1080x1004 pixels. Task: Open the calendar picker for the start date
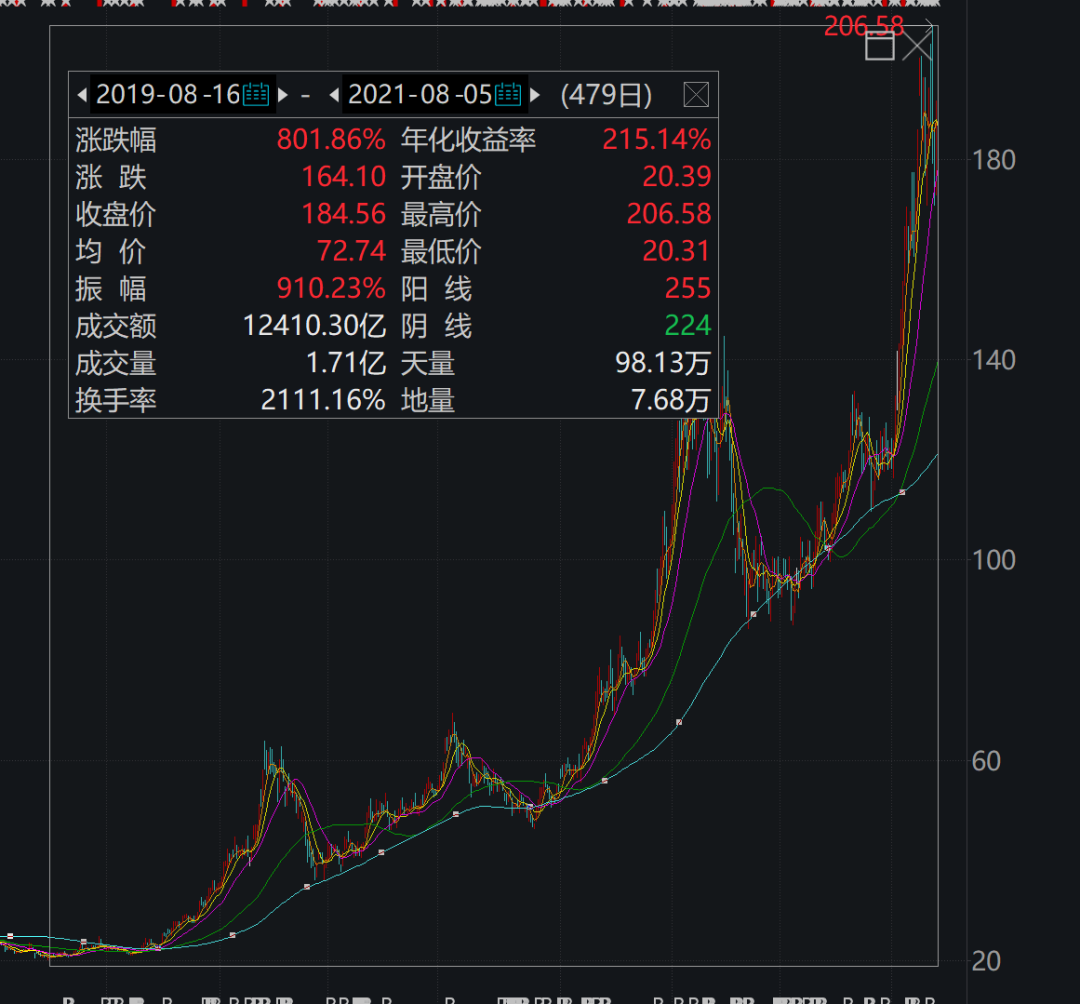point(257,95)
